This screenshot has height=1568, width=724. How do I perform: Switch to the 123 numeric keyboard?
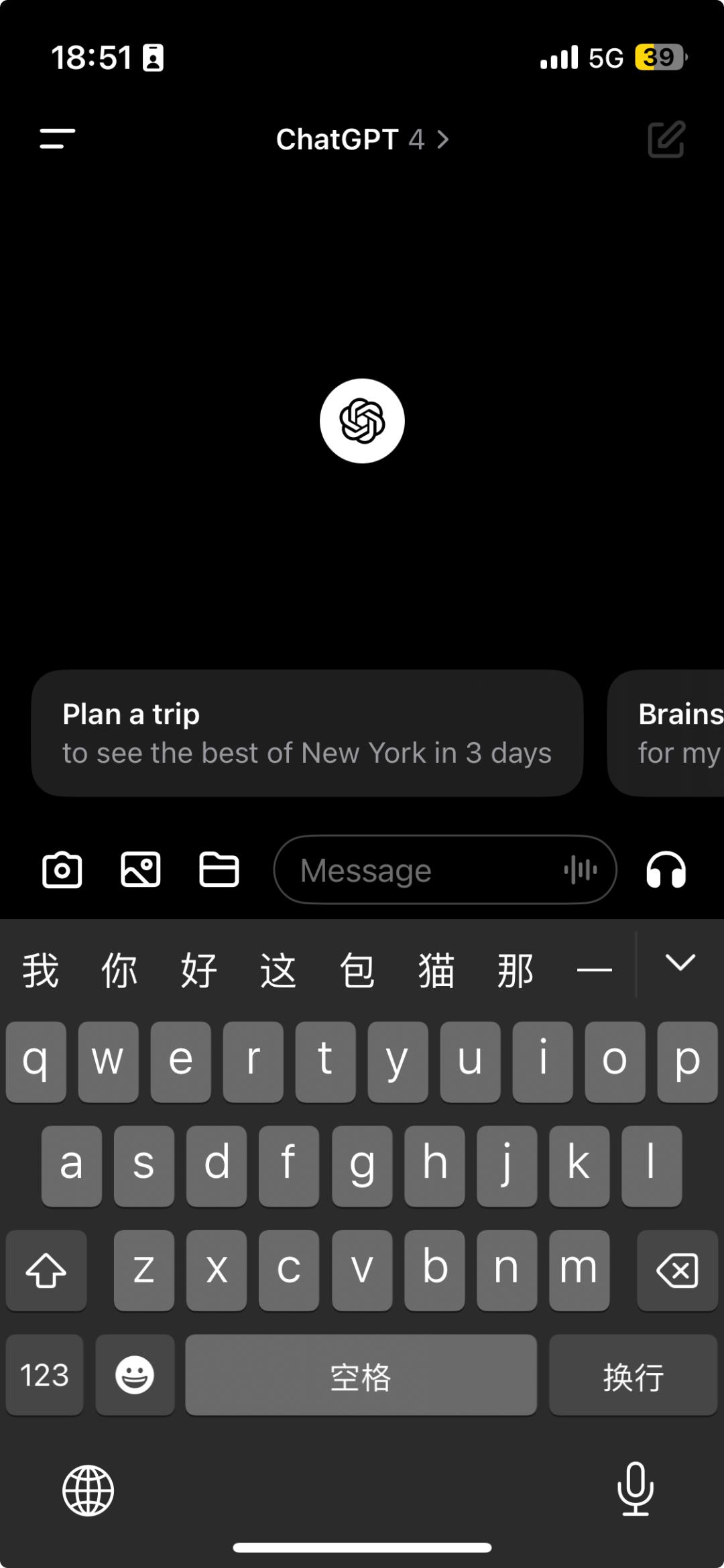pos(44,1375)
